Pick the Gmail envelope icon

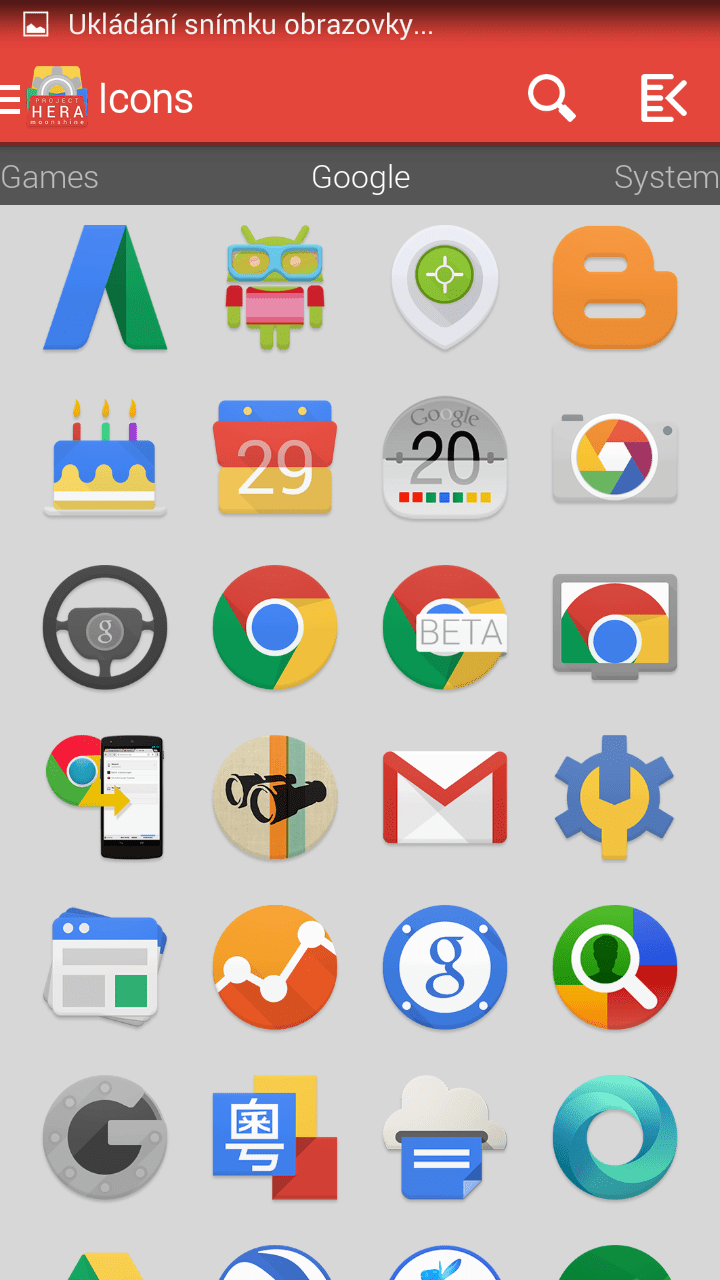(445, 798)
